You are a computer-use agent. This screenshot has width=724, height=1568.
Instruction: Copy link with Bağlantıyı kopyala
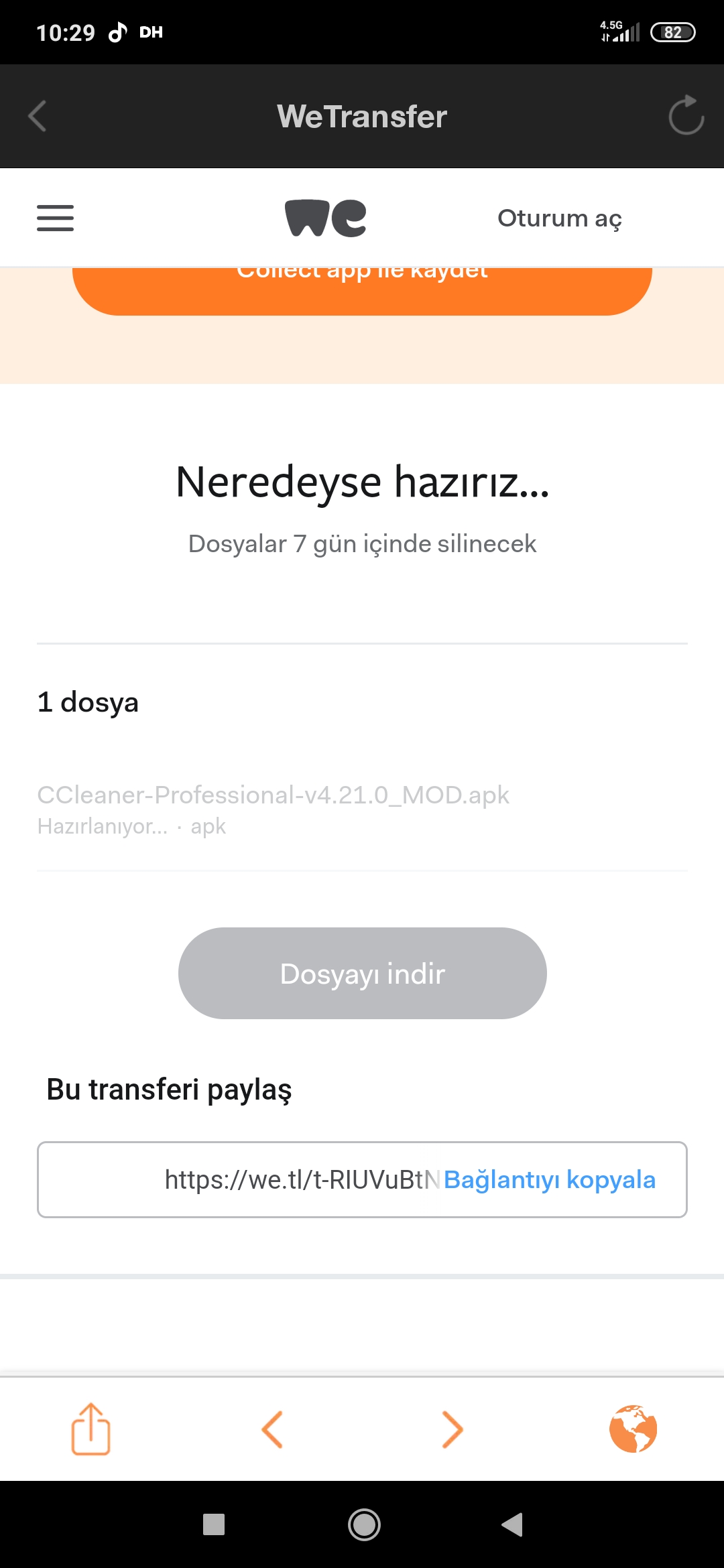point(550,1180)
